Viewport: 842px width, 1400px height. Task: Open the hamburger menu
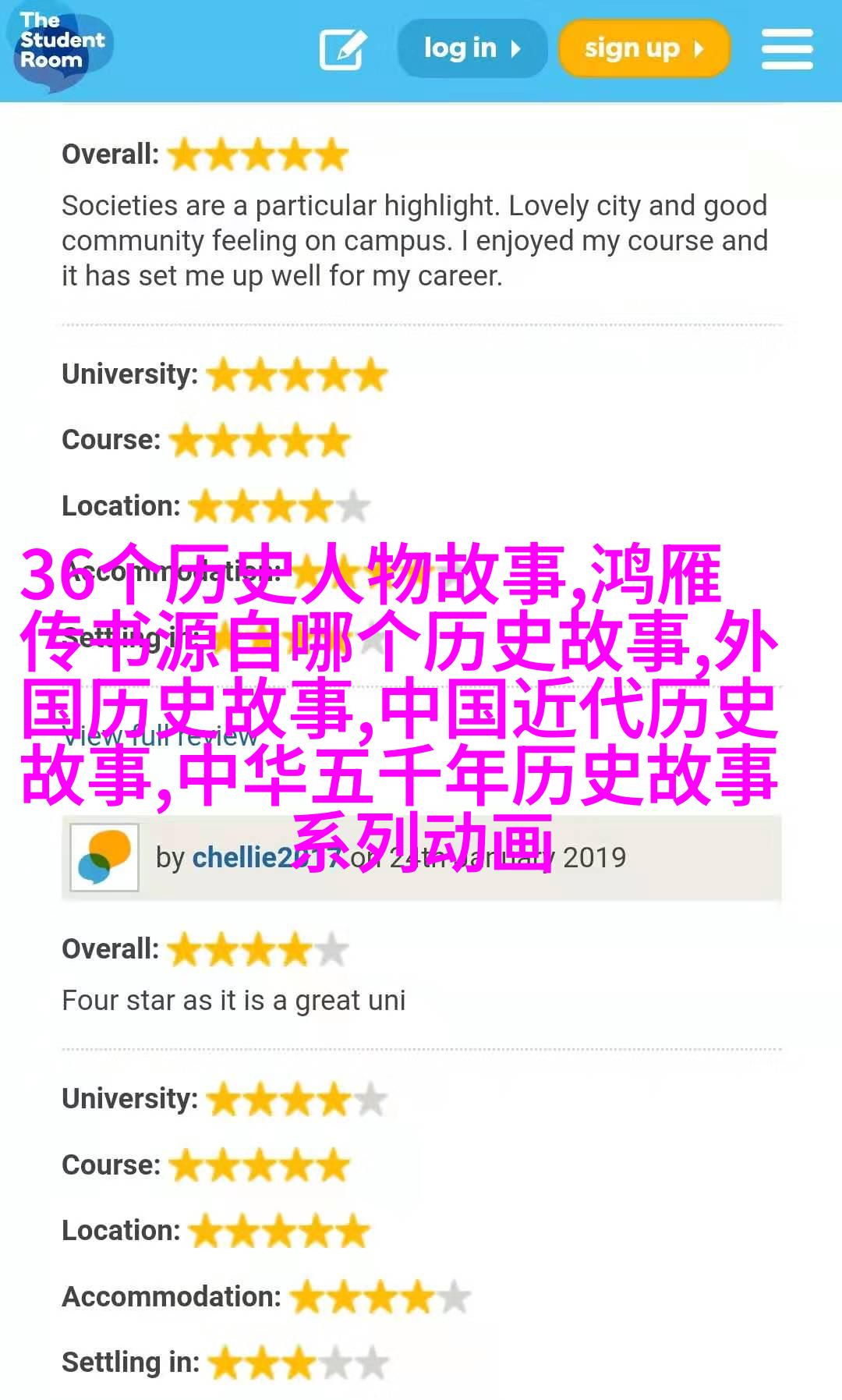(x=787, y=49)
